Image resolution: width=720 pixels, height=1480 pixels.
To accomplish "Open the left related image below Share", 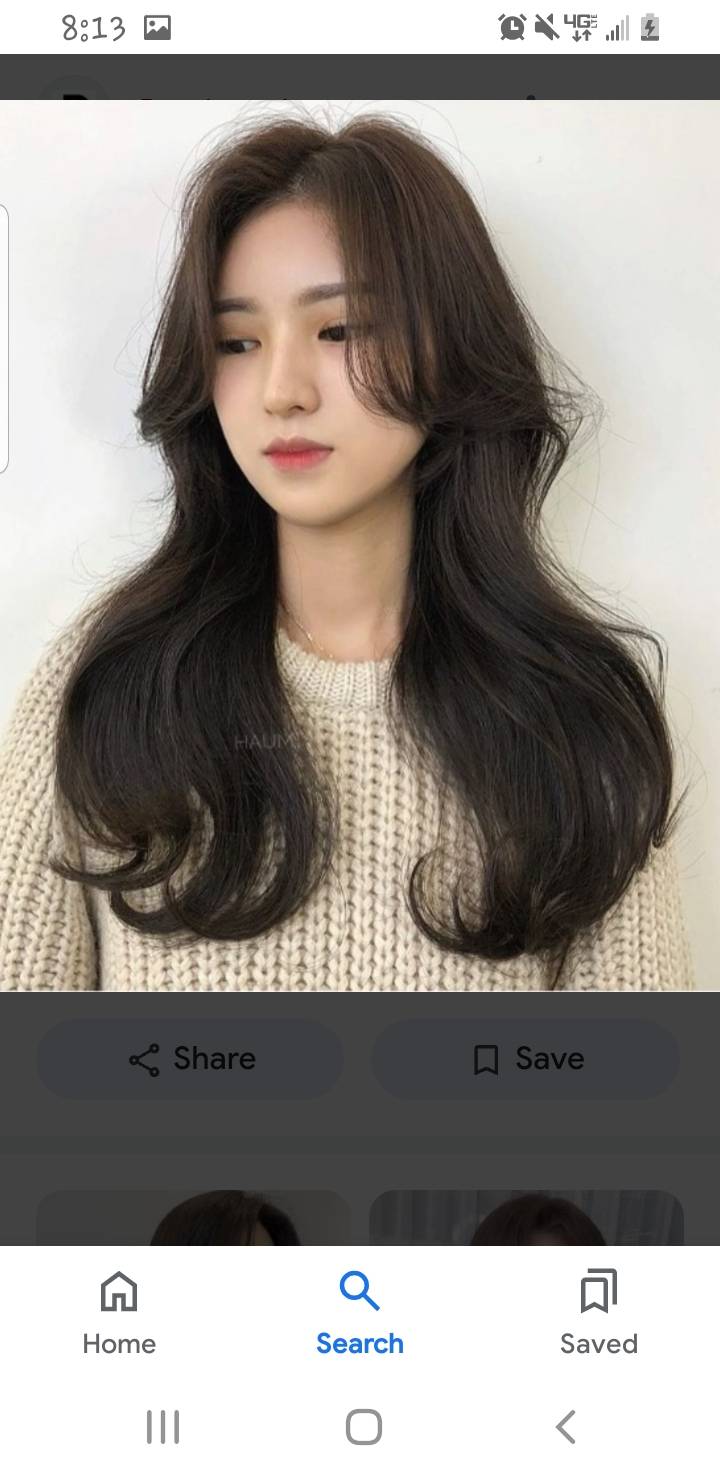I will 194,1218.
